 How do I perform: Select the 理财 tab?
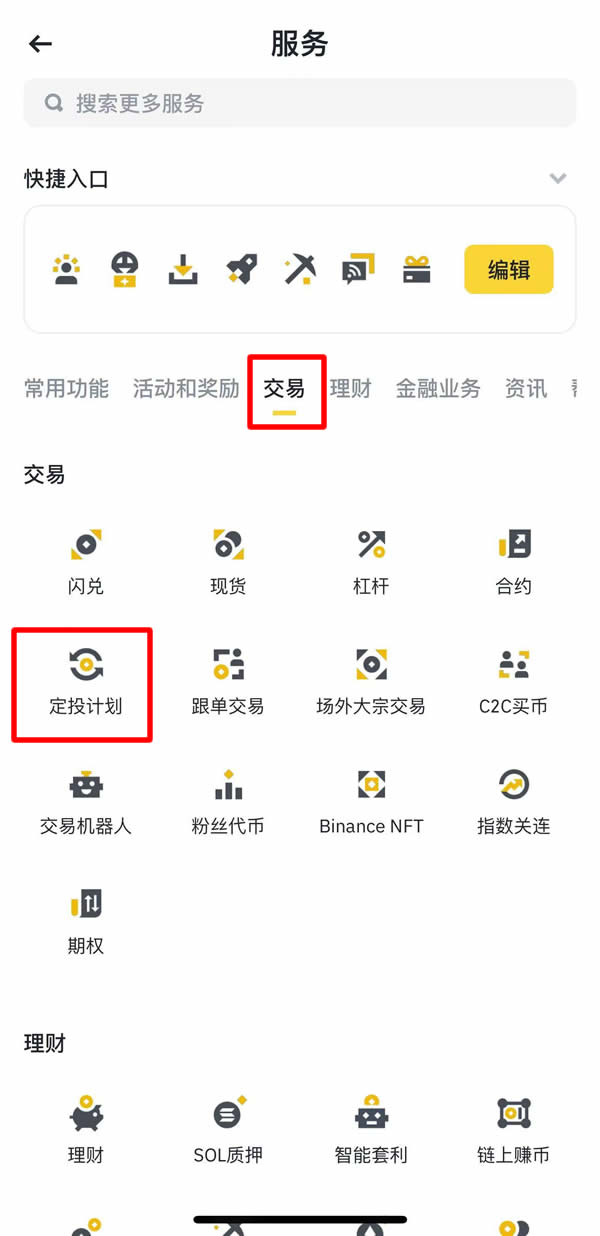(350, 389)
